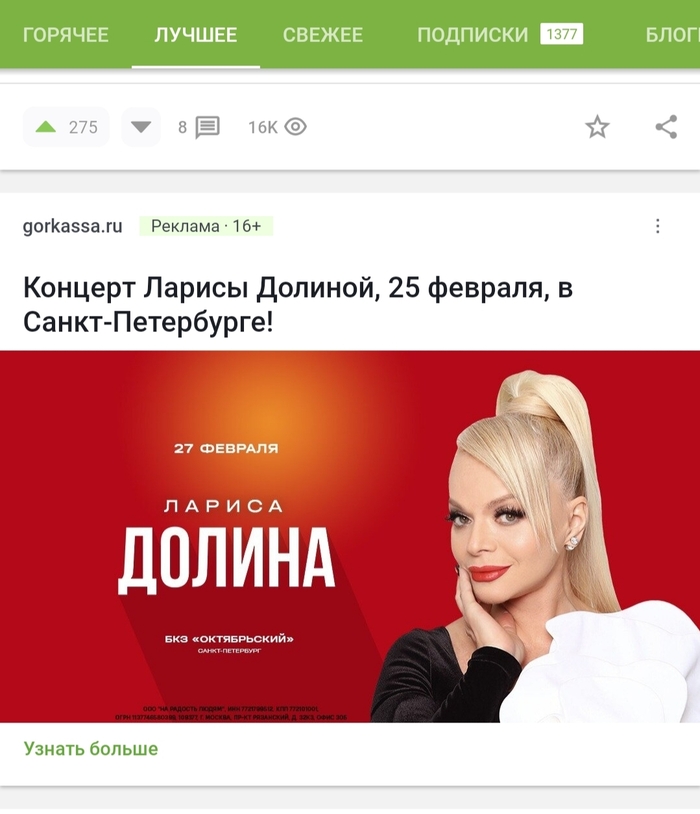Viewport: 700px width, 814px height.
Task: Open the gorkassa.ru advertiser link
Action: tap(72, 226)
